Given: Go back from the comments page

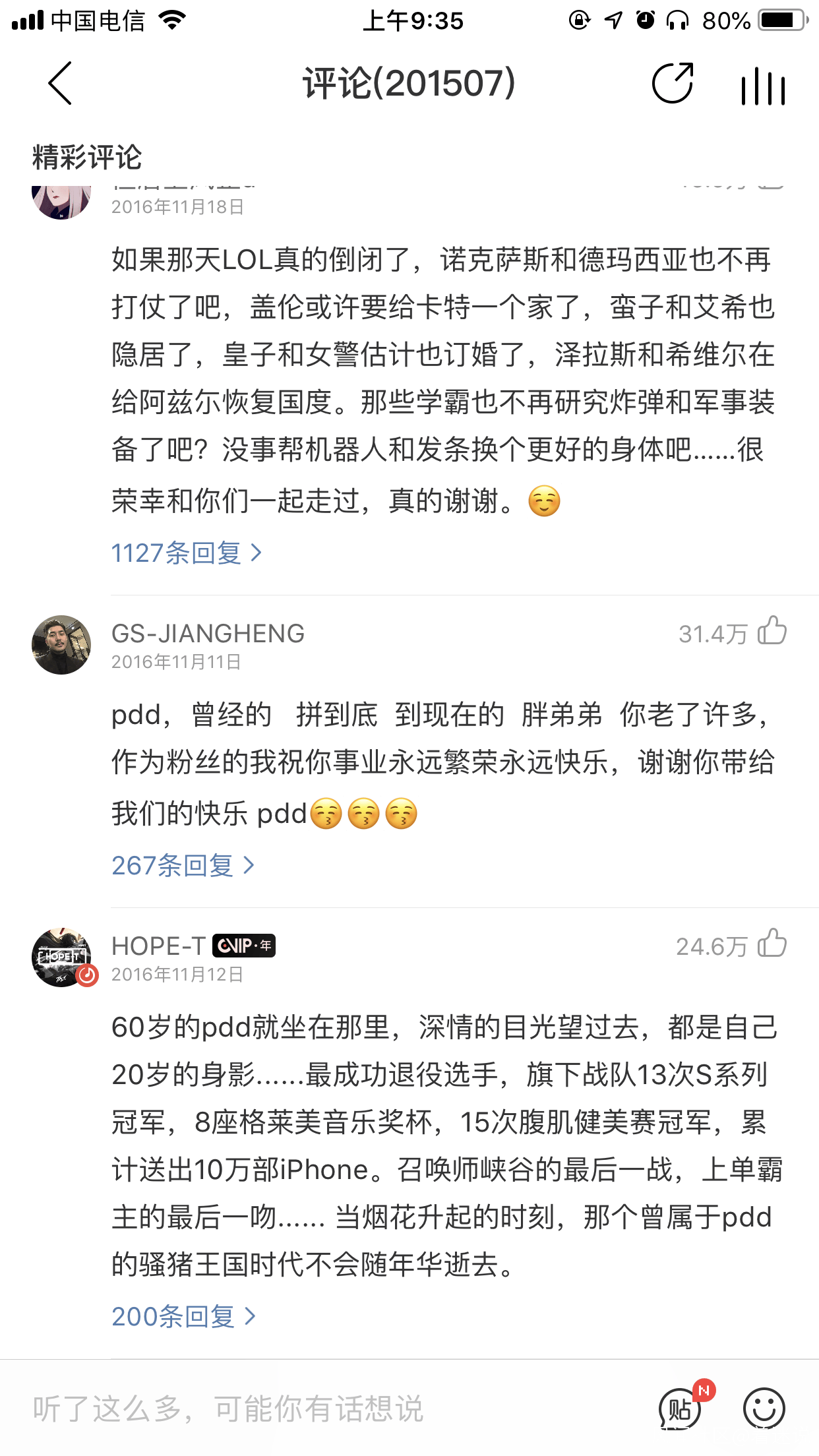Looking at the screenshot, I should tap(59, 84).
